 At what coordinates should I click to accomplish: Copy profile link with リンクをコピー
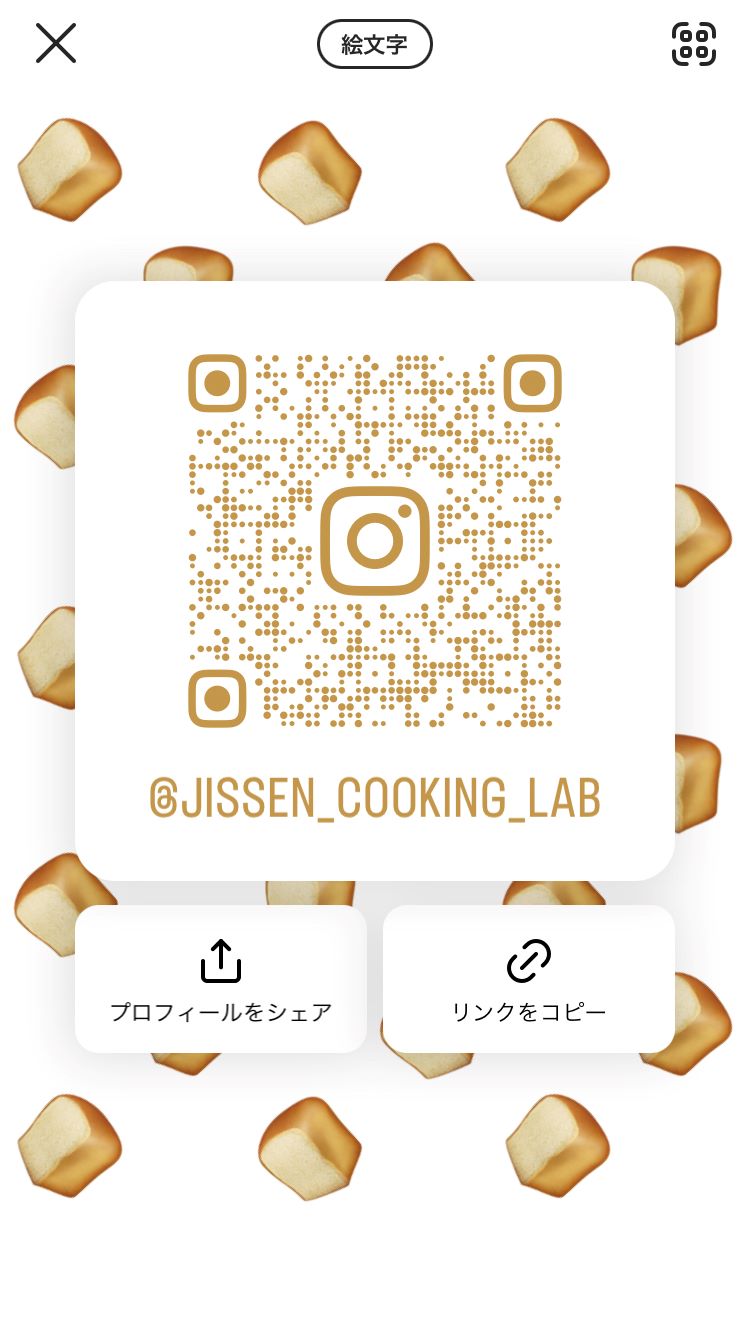point(529,979)
